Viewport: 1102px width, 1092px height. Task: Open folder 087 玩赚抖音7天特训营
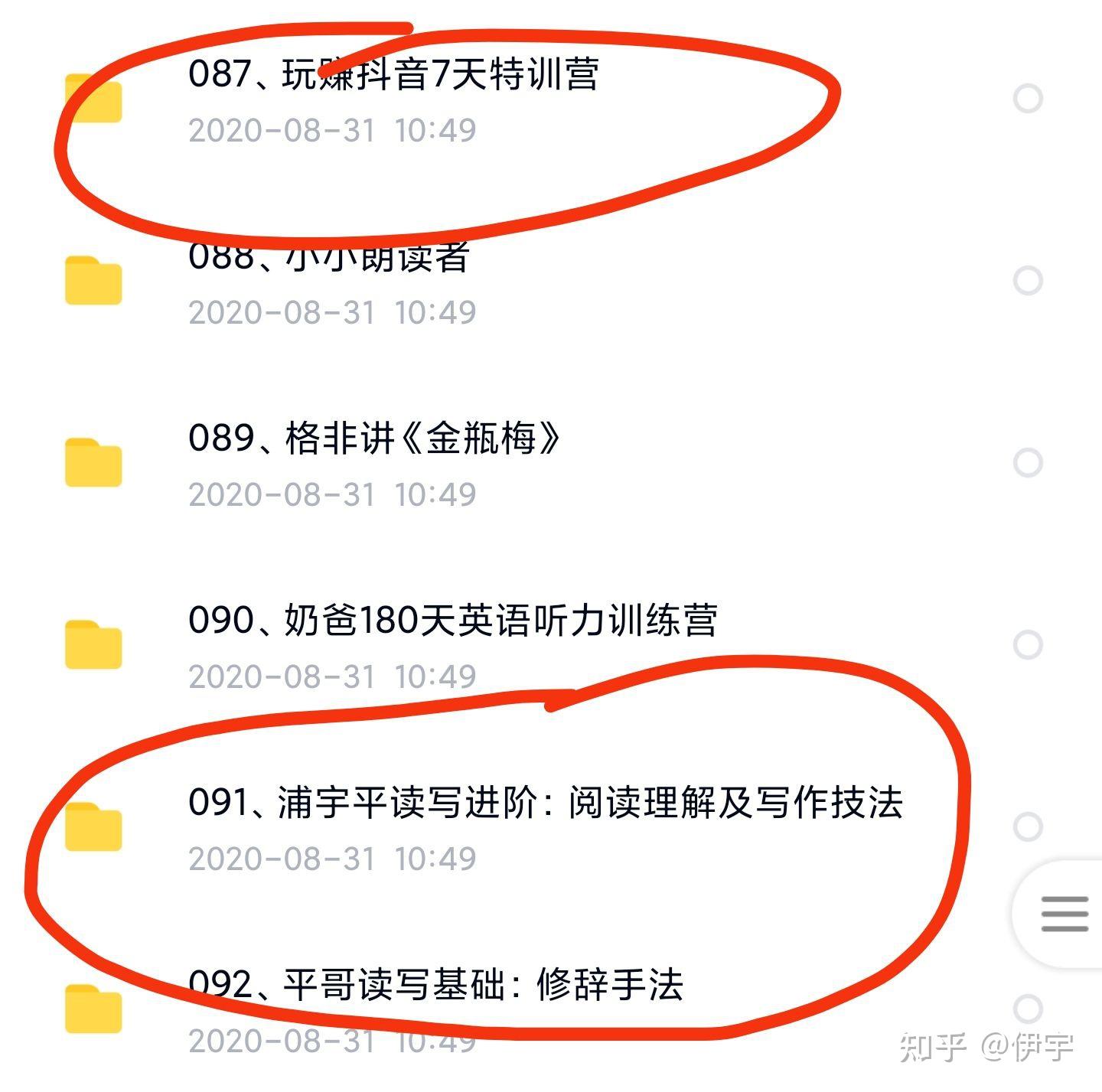point(393,75)
